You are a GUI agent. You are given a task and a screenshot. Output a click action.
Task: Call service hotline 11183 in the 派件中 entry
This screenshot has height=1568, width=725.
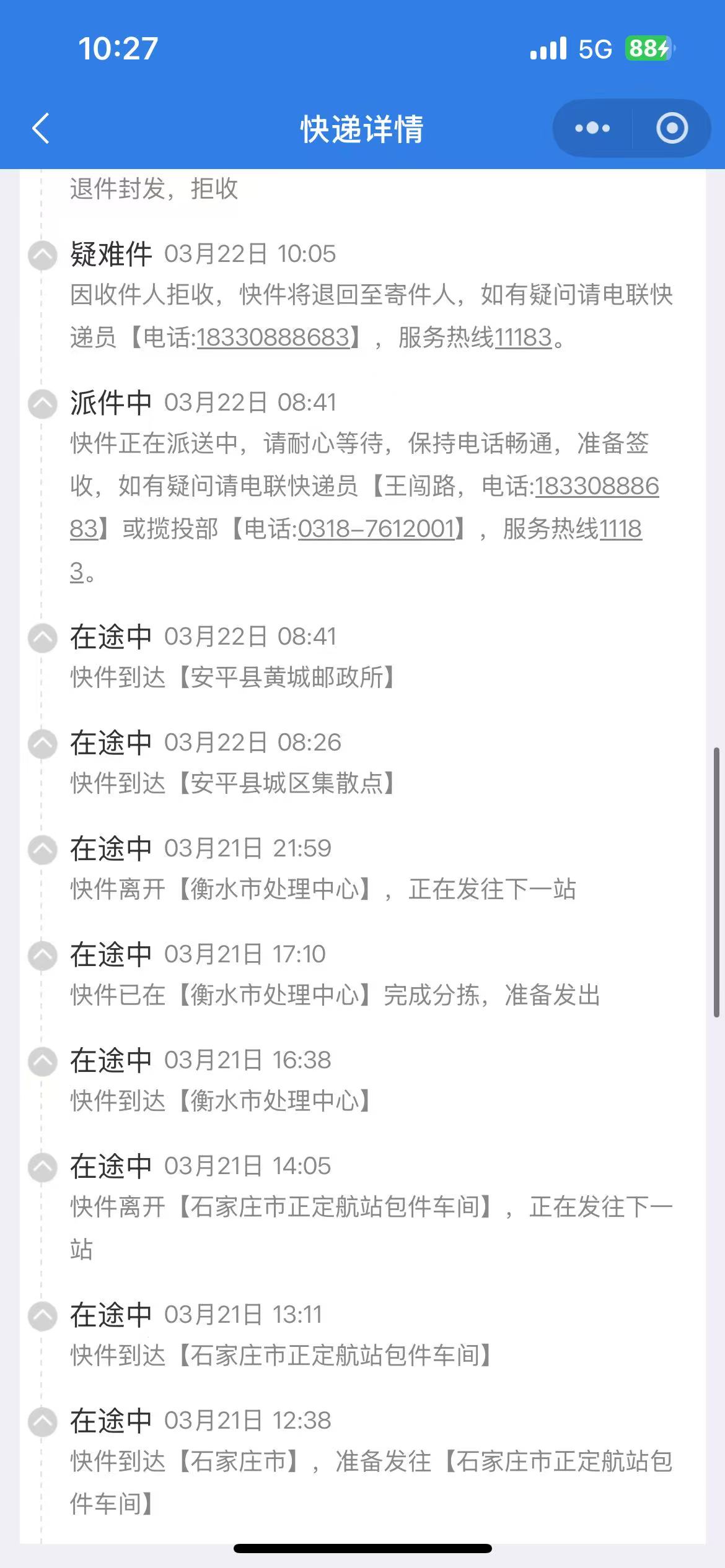pyautogui.click(x=620, y=529)
